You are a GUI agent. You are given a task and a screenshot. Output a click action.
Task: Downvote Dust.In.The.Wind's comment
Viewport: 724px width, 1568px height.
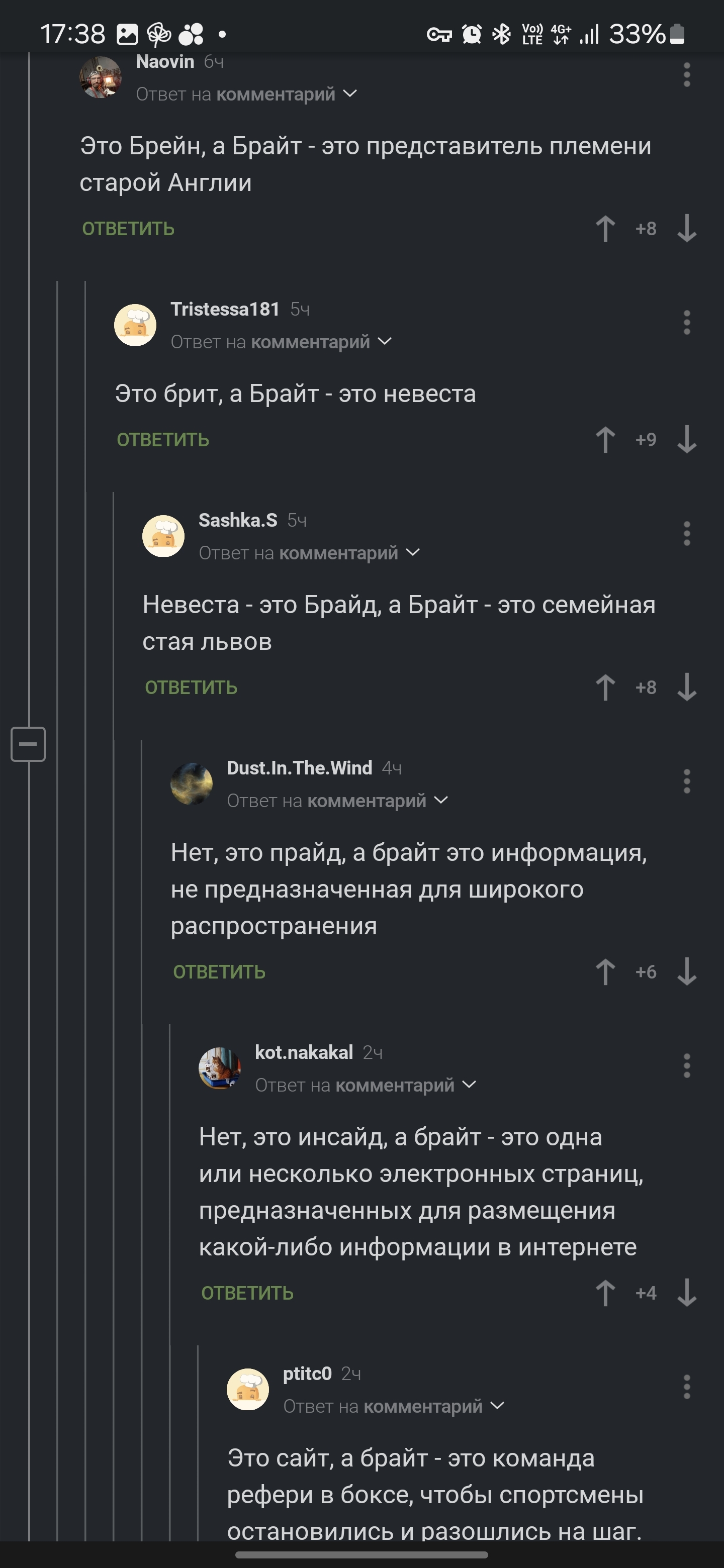click(687, 972)
